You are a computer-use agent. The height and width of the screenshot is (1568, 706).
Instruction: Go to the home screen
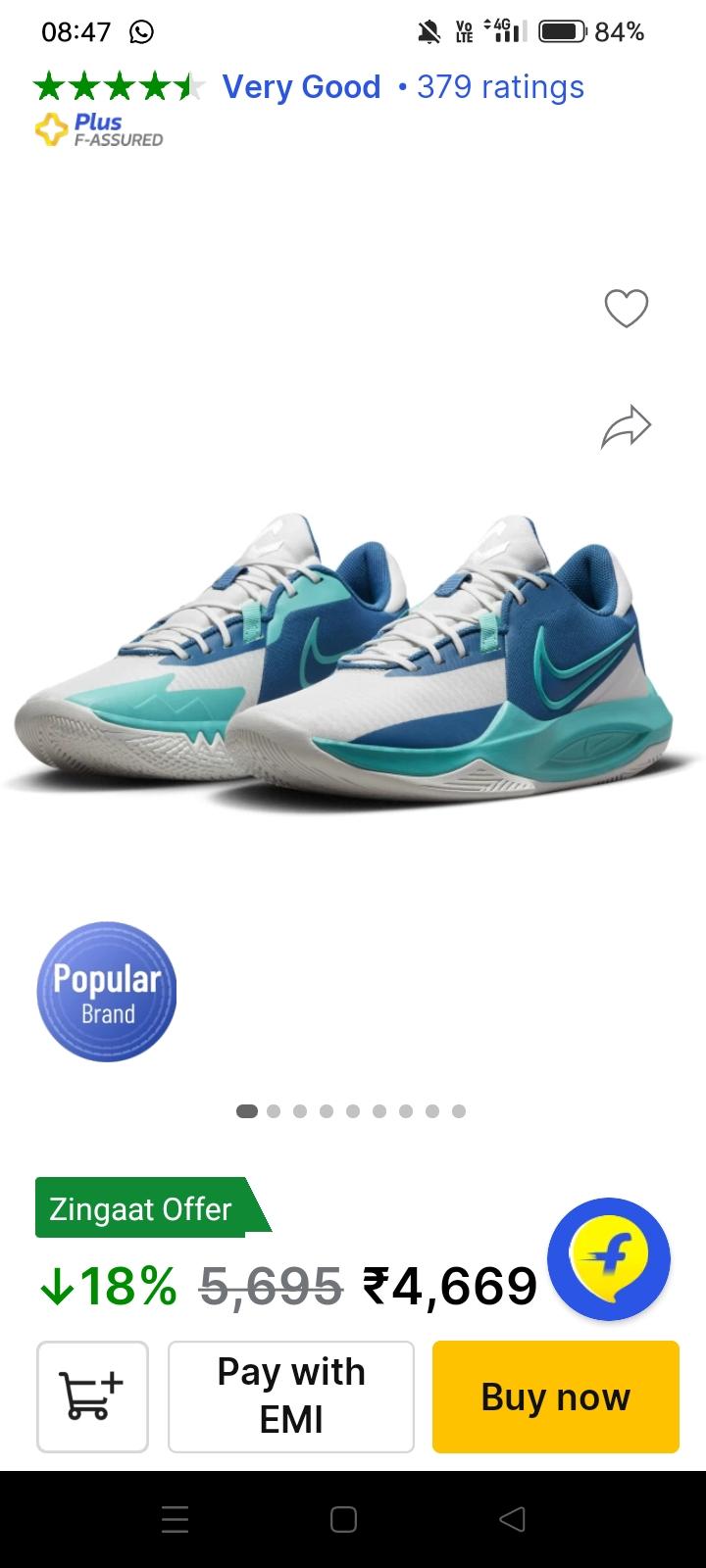[x=343, y=1519]
